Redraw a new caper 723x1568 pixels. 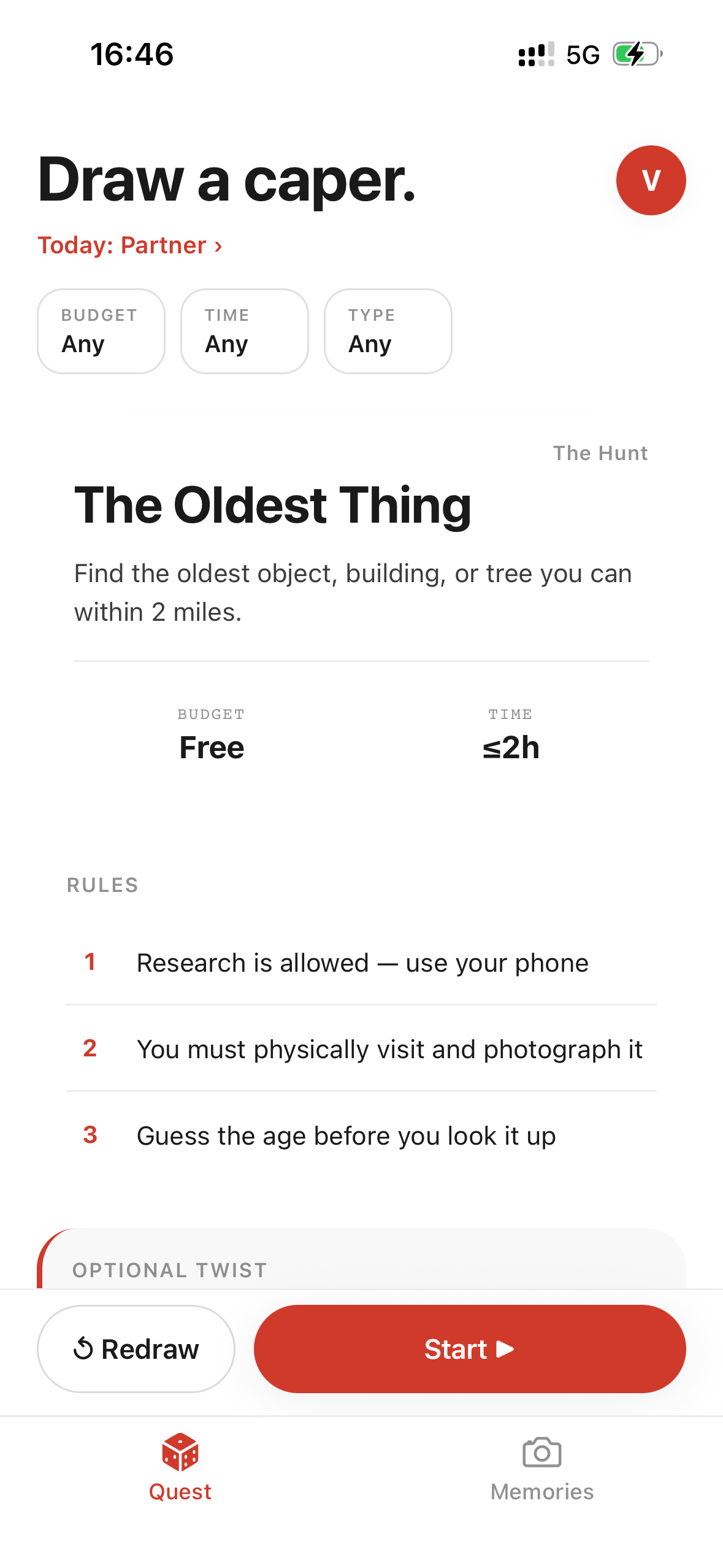pyautogui.click(x=136, y=1349)
